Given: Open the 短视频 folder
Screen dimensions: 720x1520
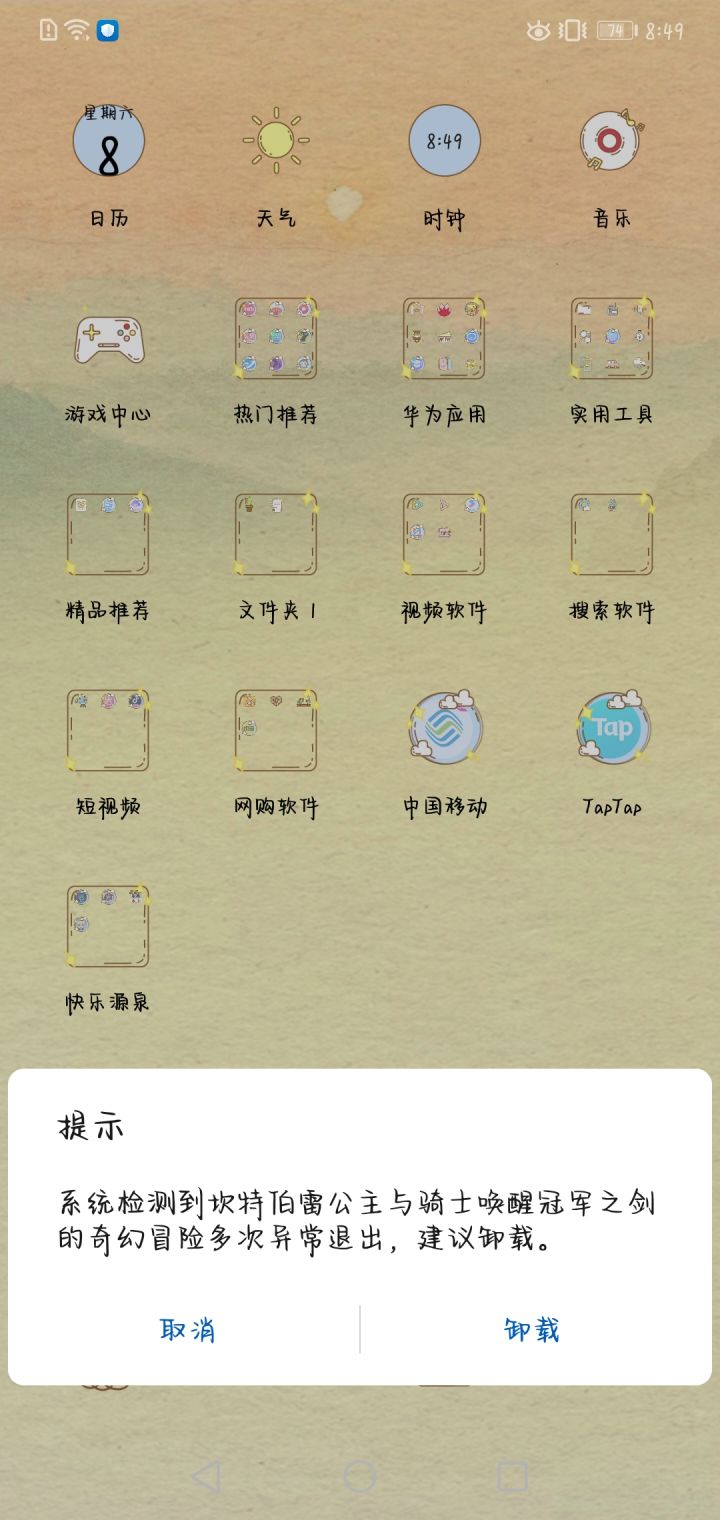Looking at the screenshot, I should pos(107,729).
